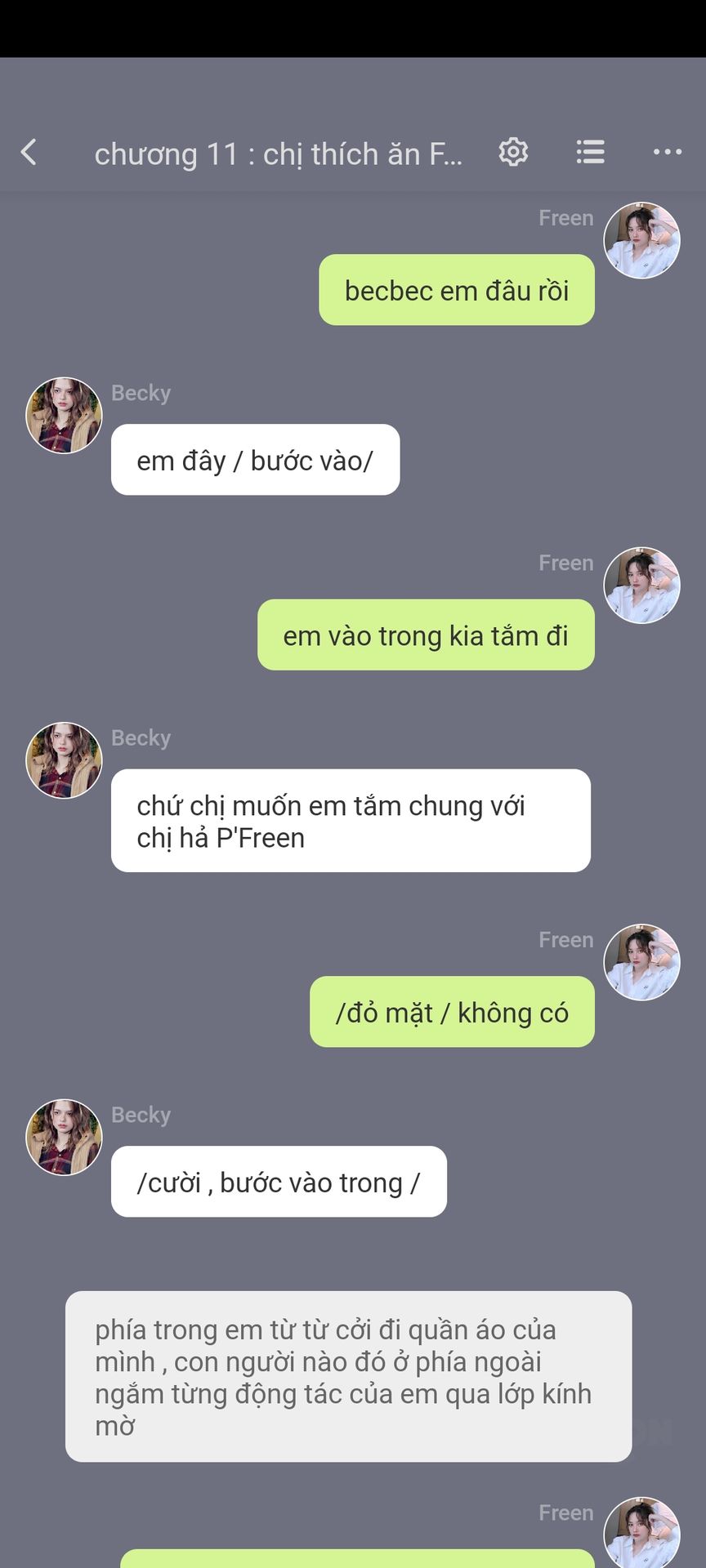The width and height of the screenshot is (706, 1568).
Task: Open the three-dot overflow menu
Action: tap(668, 152)
